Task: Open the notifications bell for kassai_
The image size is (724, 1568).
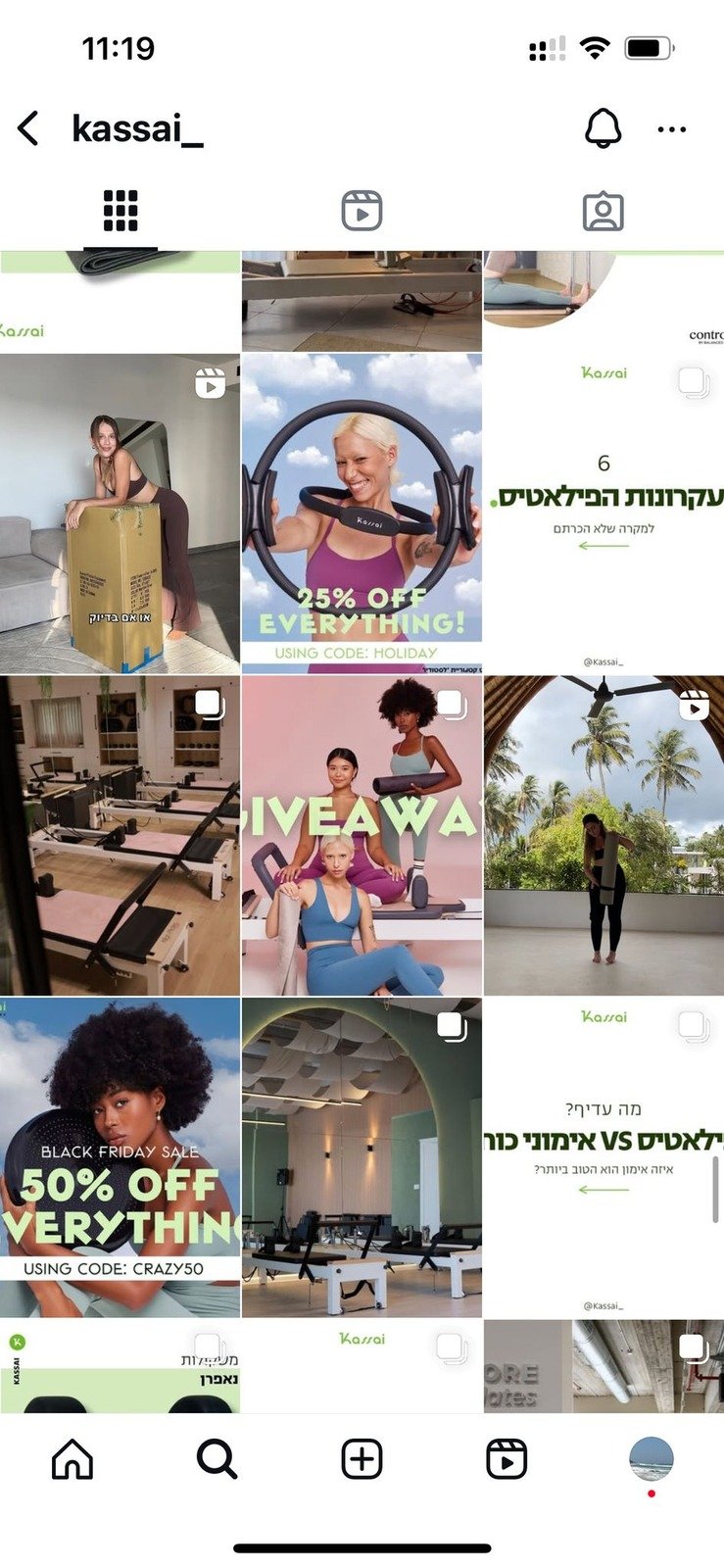Action: [603, 128]
